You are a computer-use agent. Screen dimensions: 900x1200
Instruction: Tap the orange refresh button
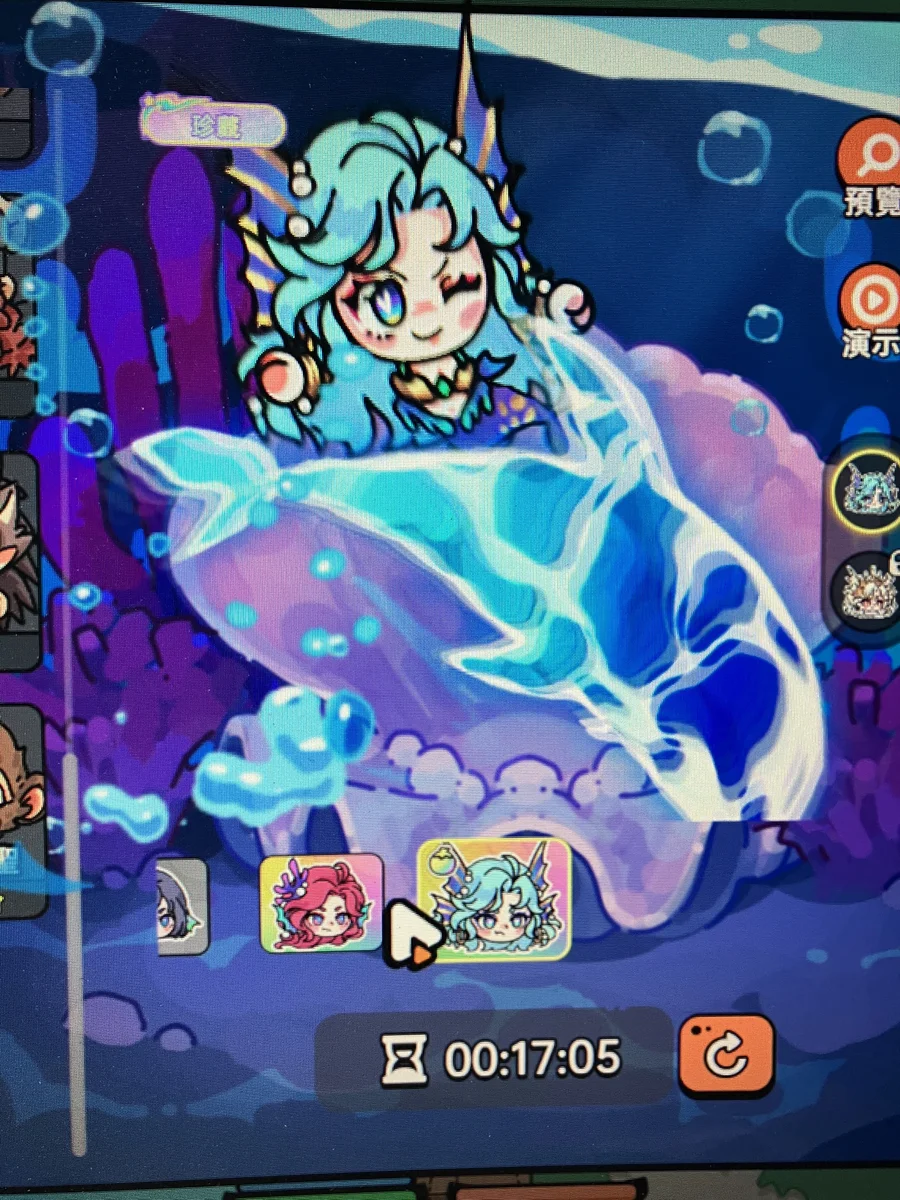pos(727,1056)
